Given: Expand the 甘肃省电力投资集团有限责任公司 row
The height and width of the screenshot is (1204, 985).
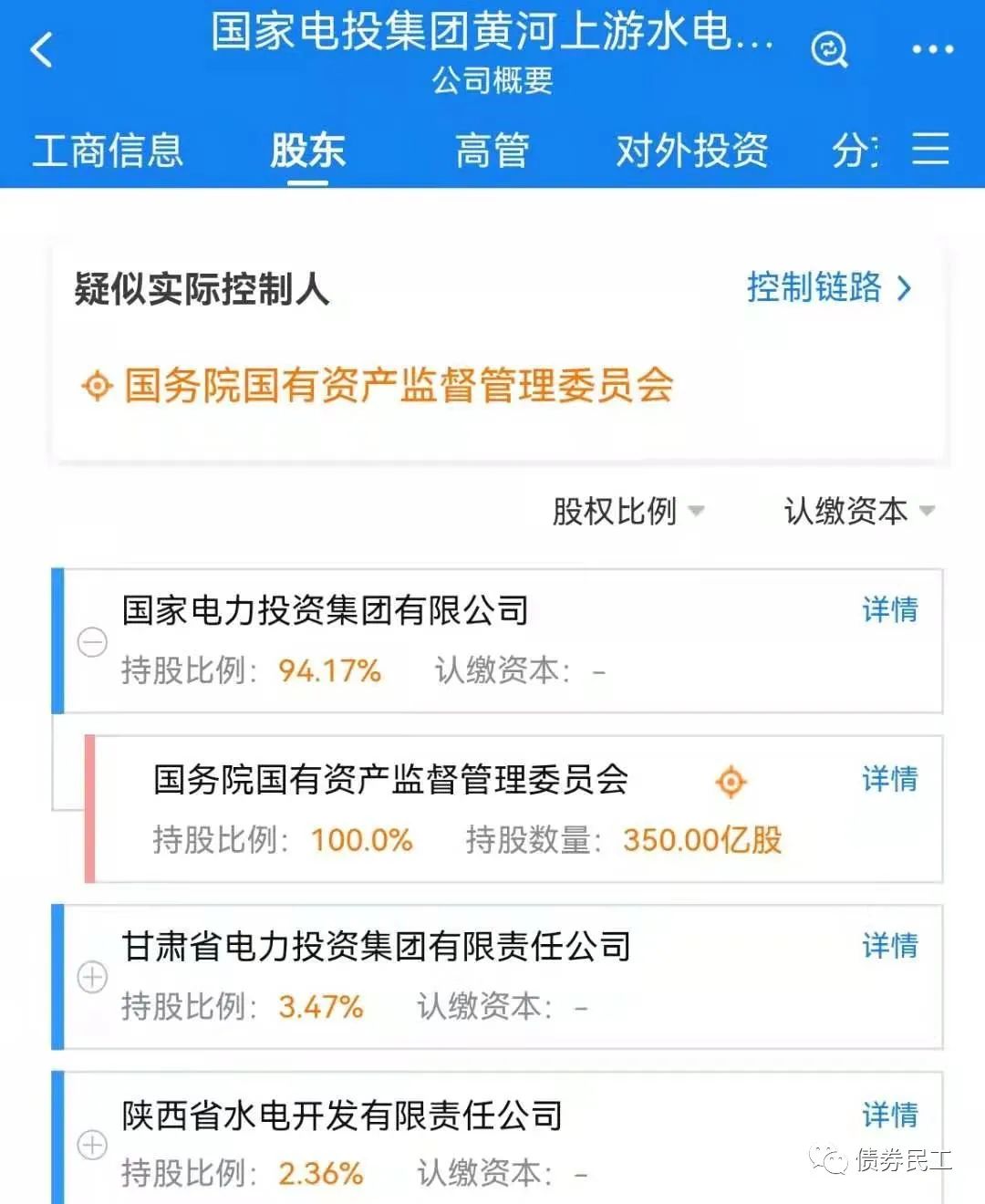Looking at the screenshot, I should point(92,978).
